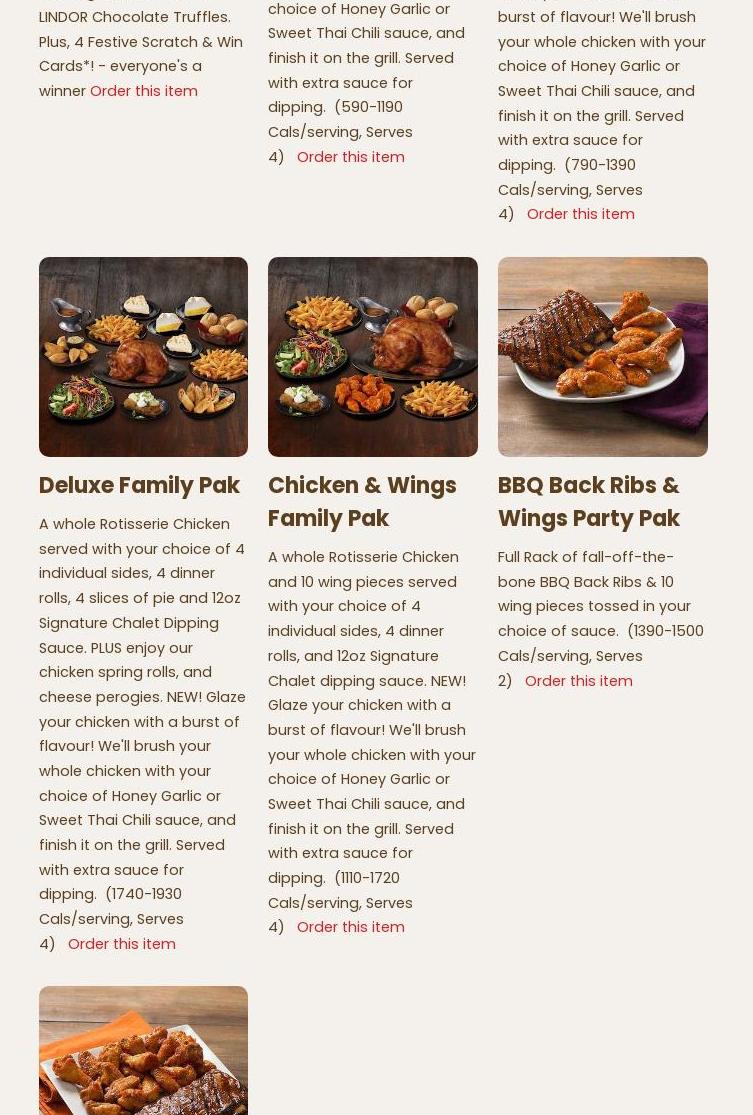
Task: Order the Deluxe Family Pak item
Action: point(121,944)
